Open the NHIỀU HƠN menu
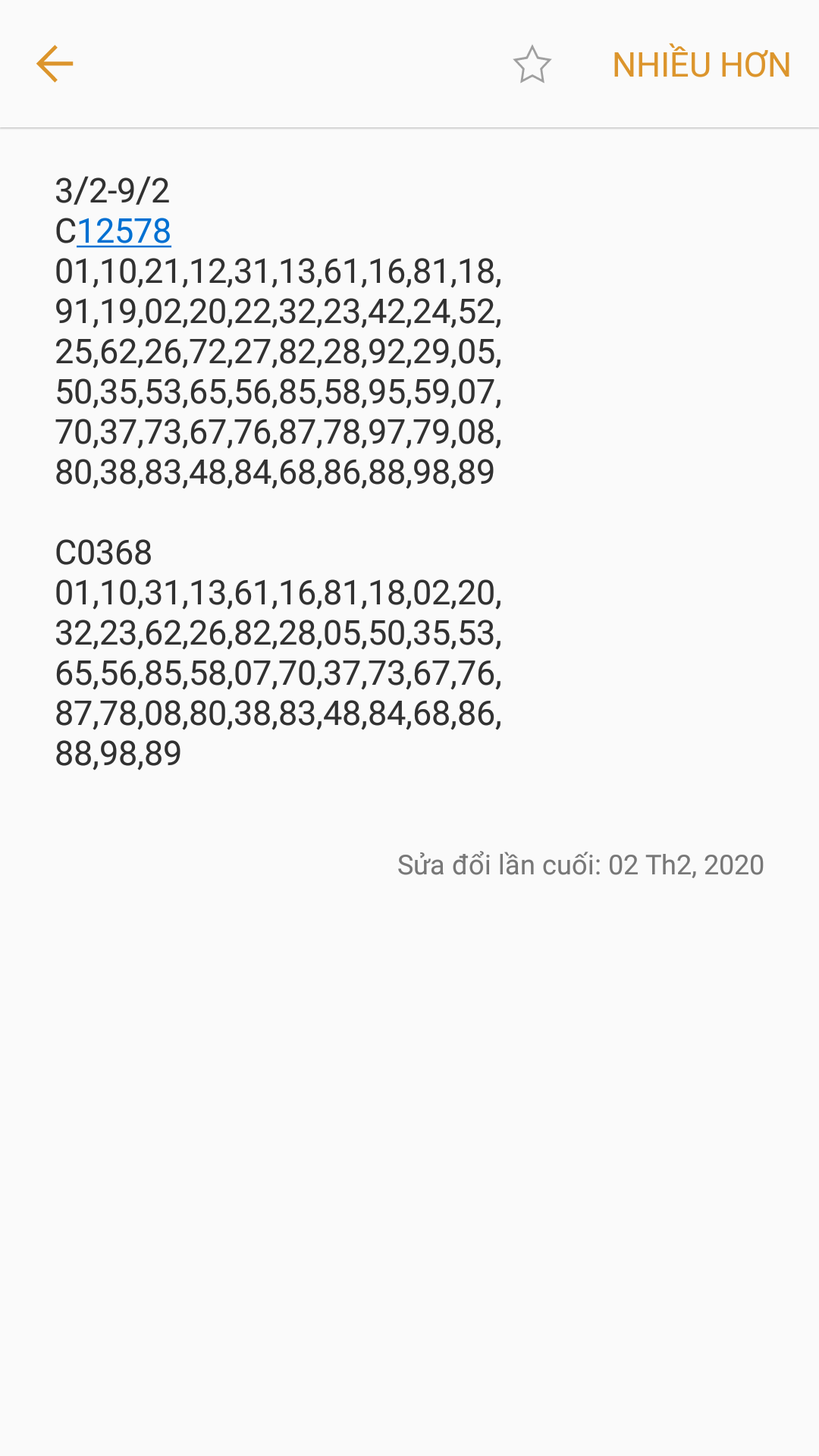The width and height of the screenshot is (819, 1456). pos(701,64)
